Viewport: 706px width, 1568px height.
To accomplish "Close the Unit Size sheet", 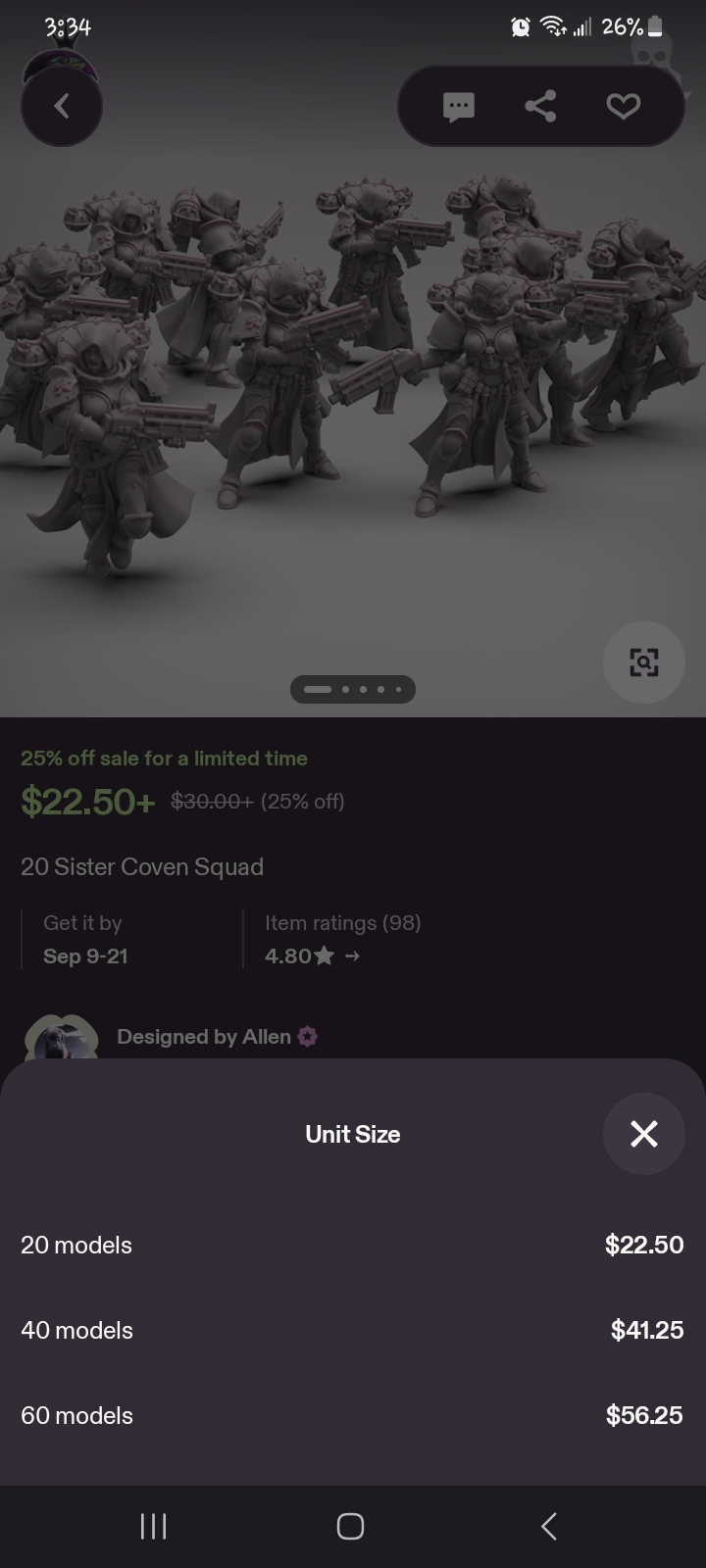I will point(643,1134).
